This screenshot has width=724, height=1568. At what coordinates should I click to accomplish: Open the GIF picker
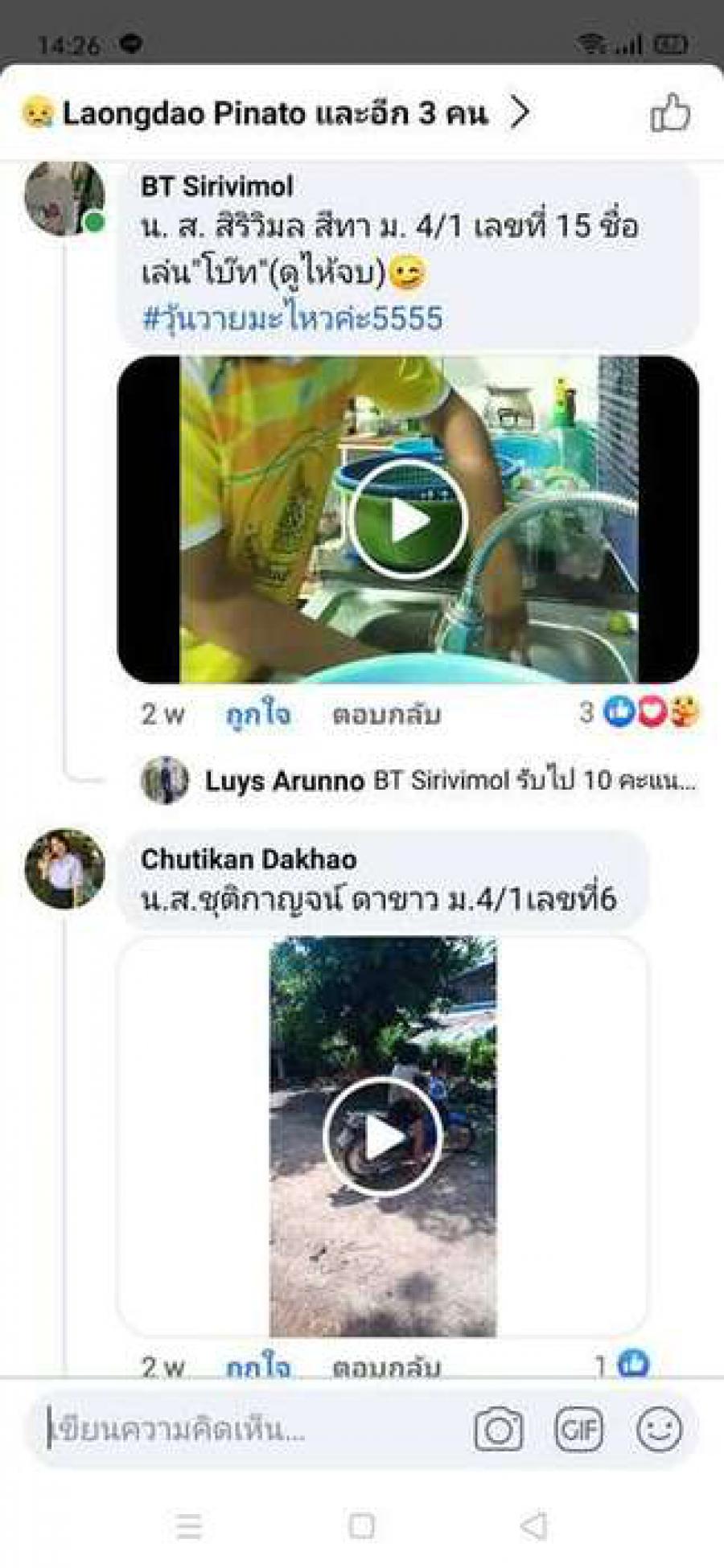578,1430
